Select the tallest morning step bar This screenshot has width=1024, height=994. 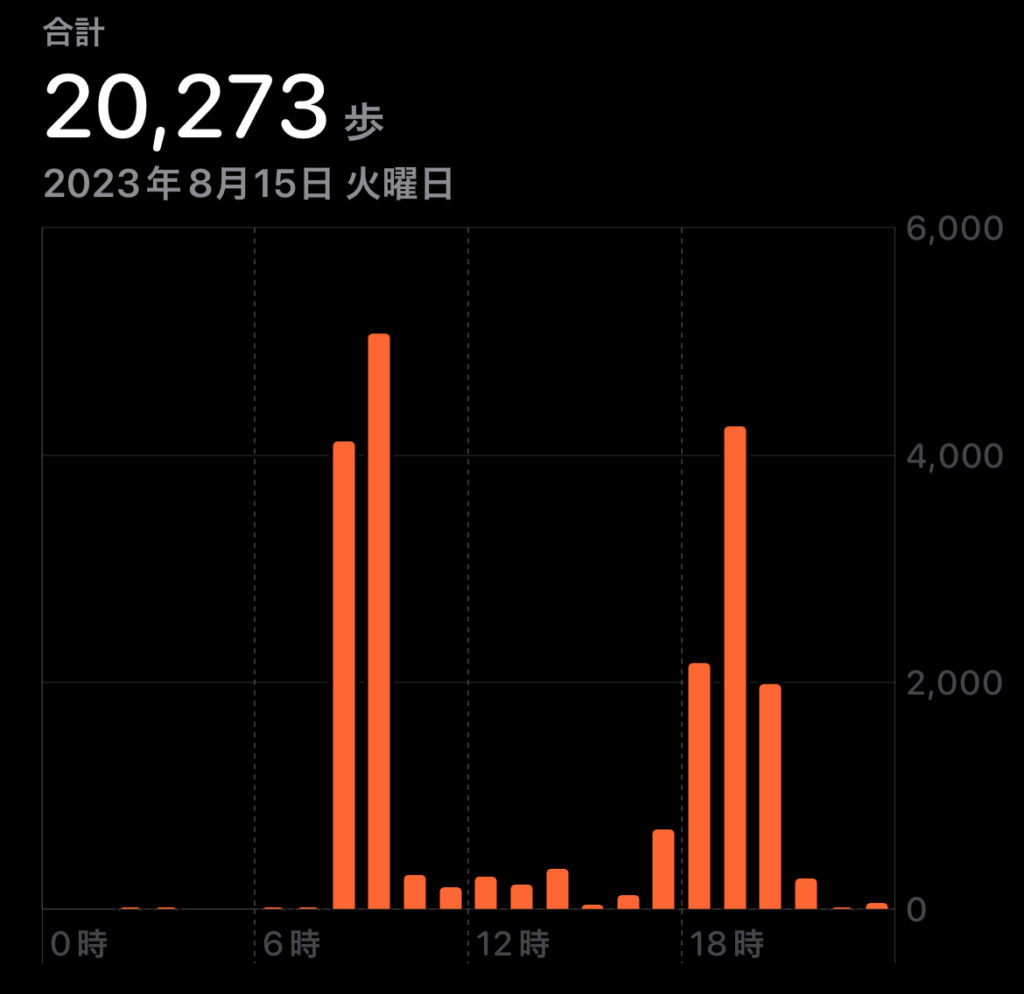pyautogui.click(x=379, y=620)
